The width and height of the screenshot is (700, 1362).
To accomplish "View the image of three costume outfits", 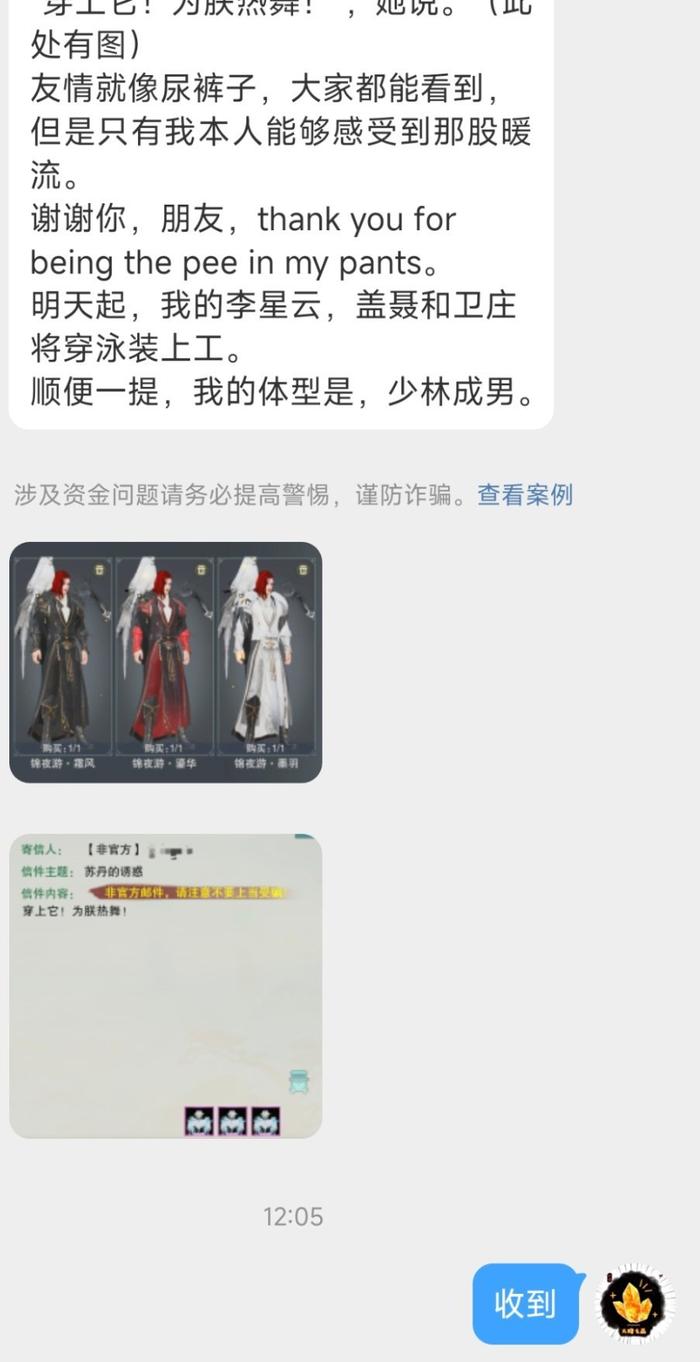I will pos(166,662).
